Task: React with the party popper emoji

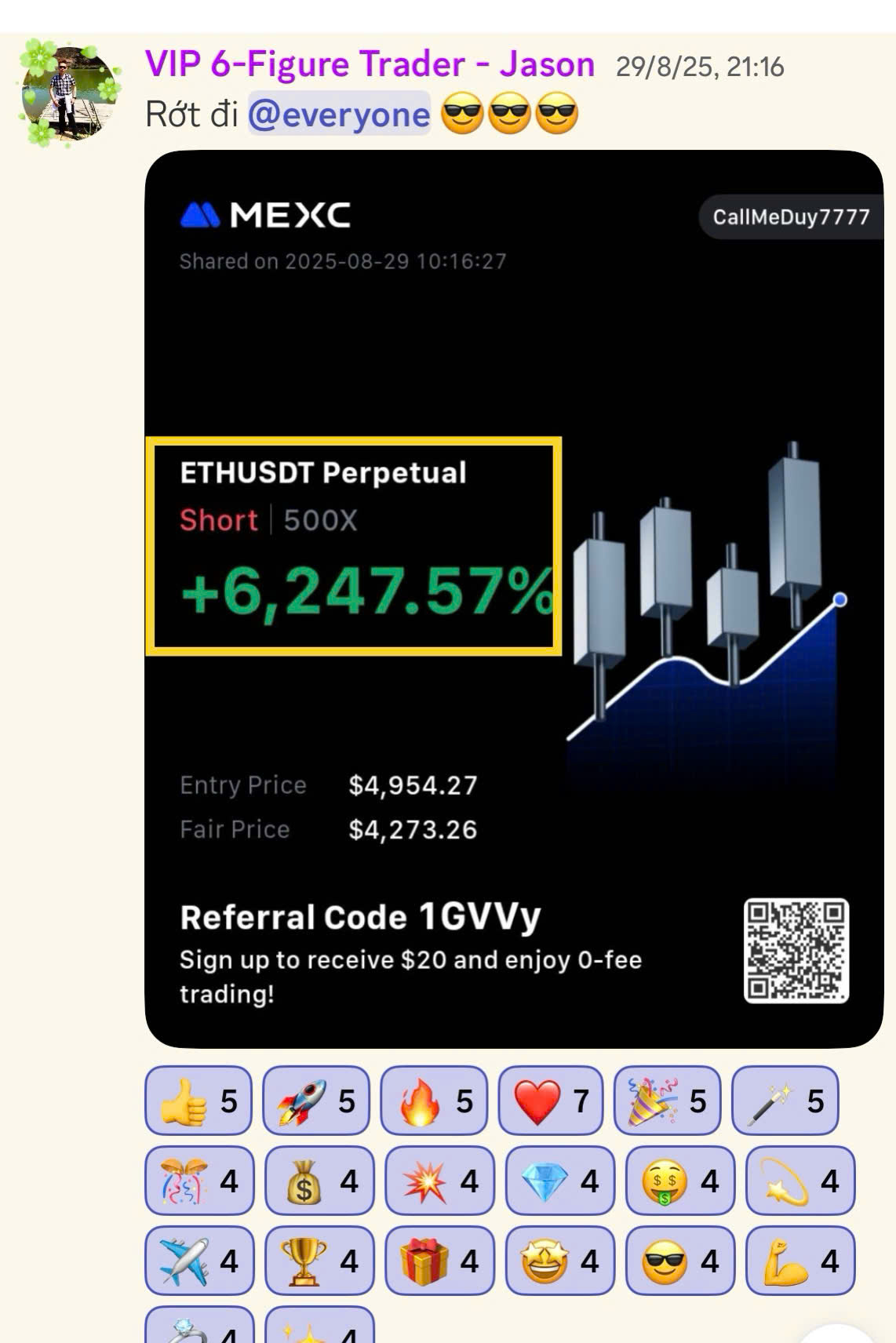Action: tap(667, 1101)
